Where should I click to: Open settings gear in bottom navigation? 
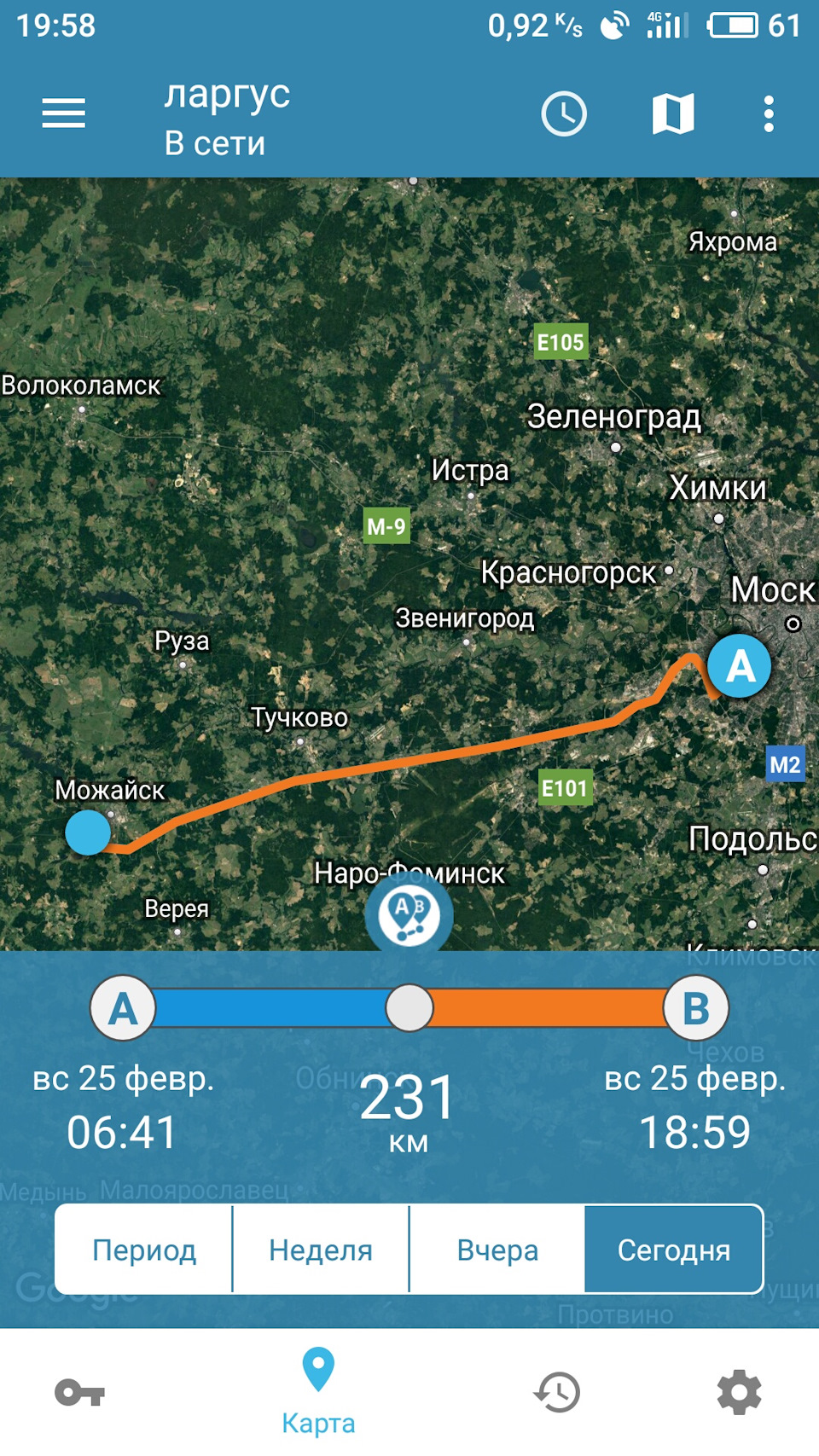(x=739, y=1393)
